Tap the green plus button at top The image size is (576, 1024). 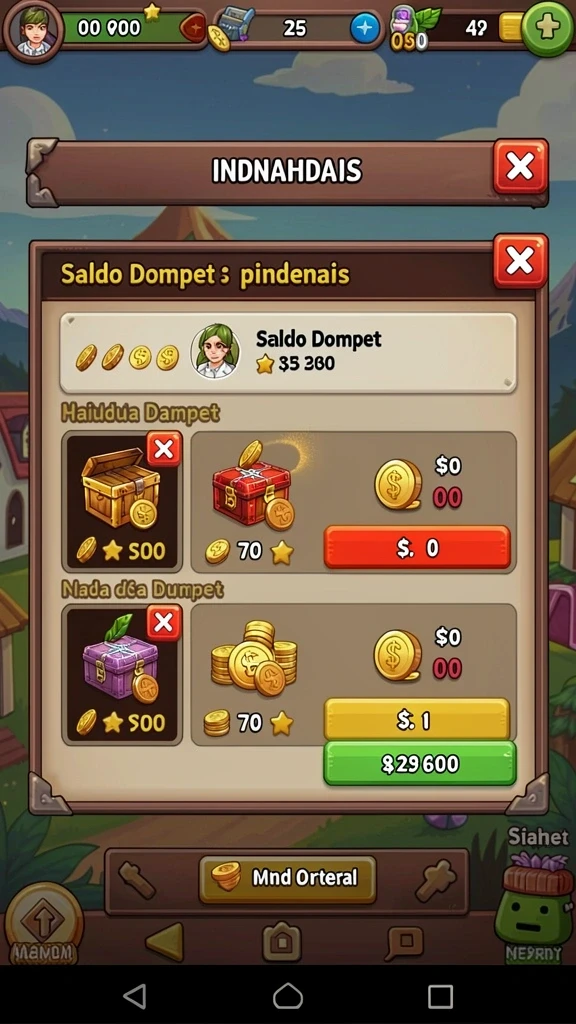[x=548, y=28]
